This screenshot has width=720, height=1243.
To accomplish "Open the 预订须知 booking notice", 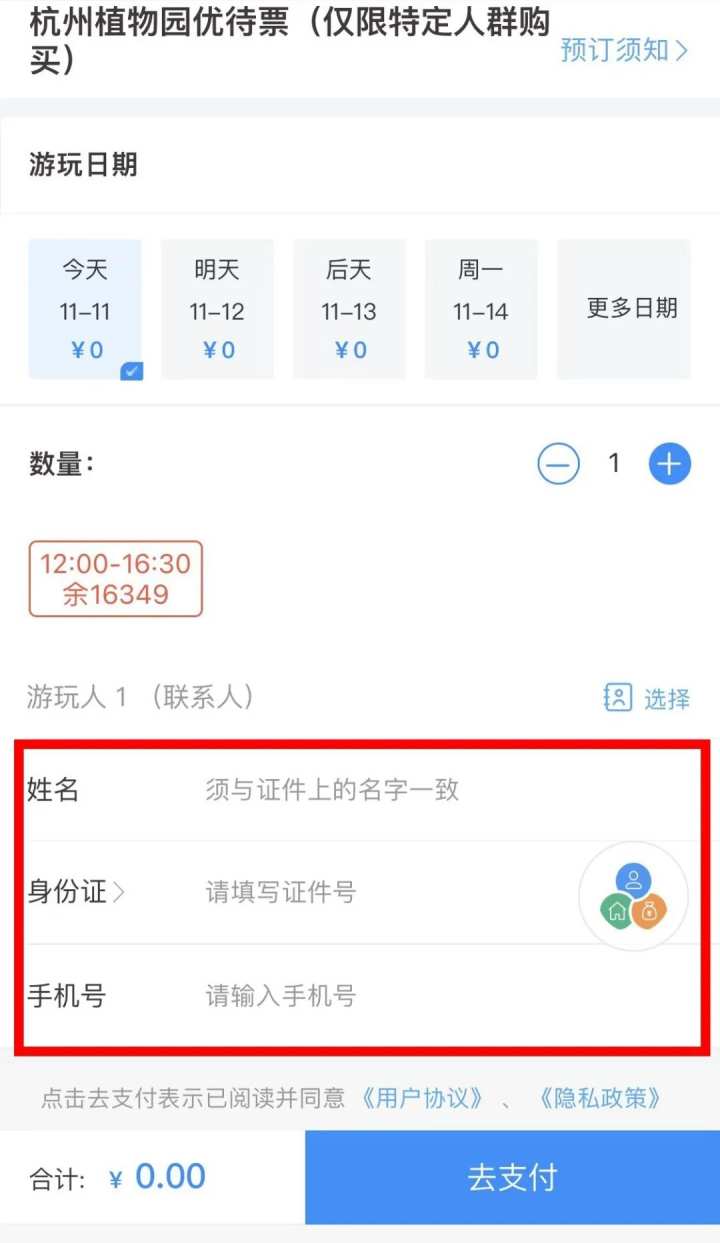I will (624, 50).
